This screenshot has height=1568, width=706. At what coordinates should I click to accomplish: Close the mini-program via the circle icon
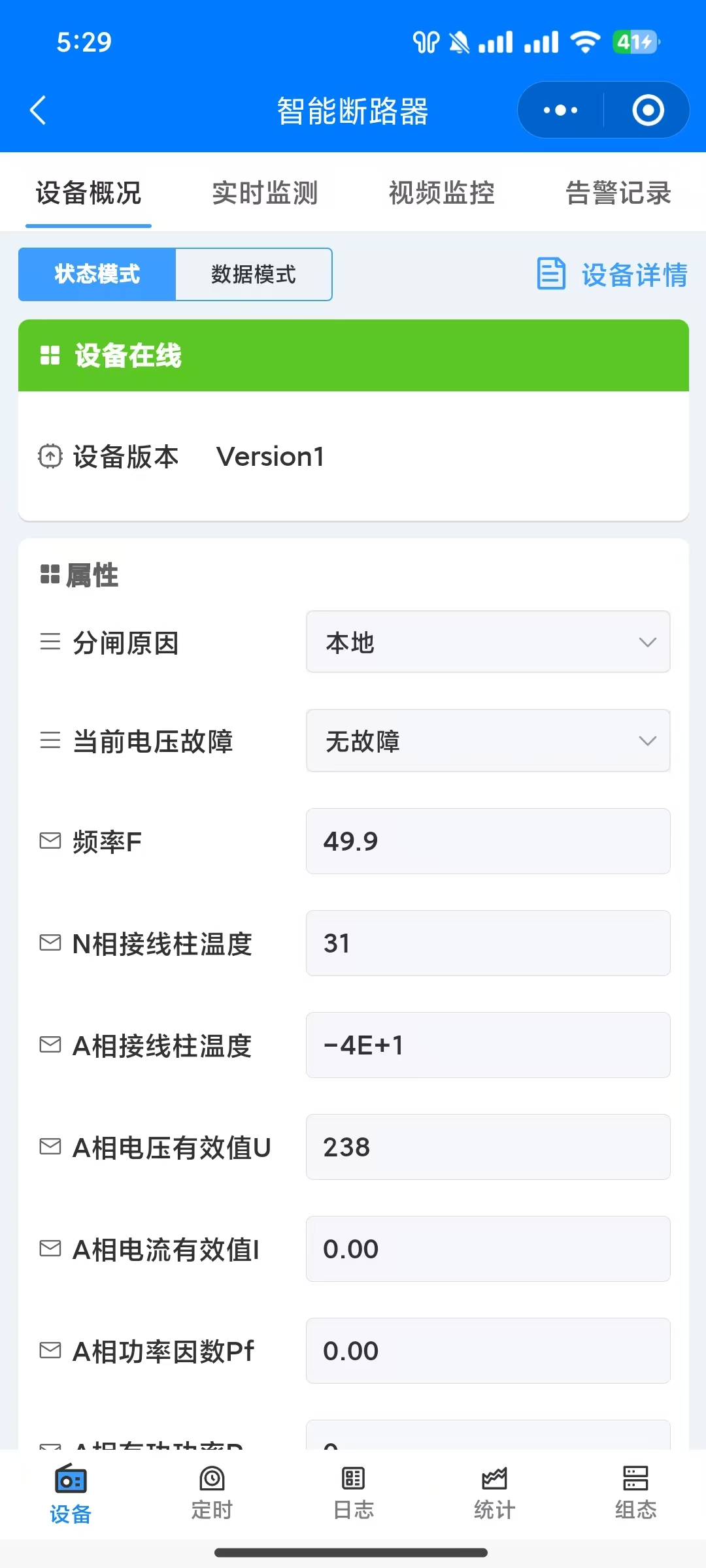tap(648, 110)
